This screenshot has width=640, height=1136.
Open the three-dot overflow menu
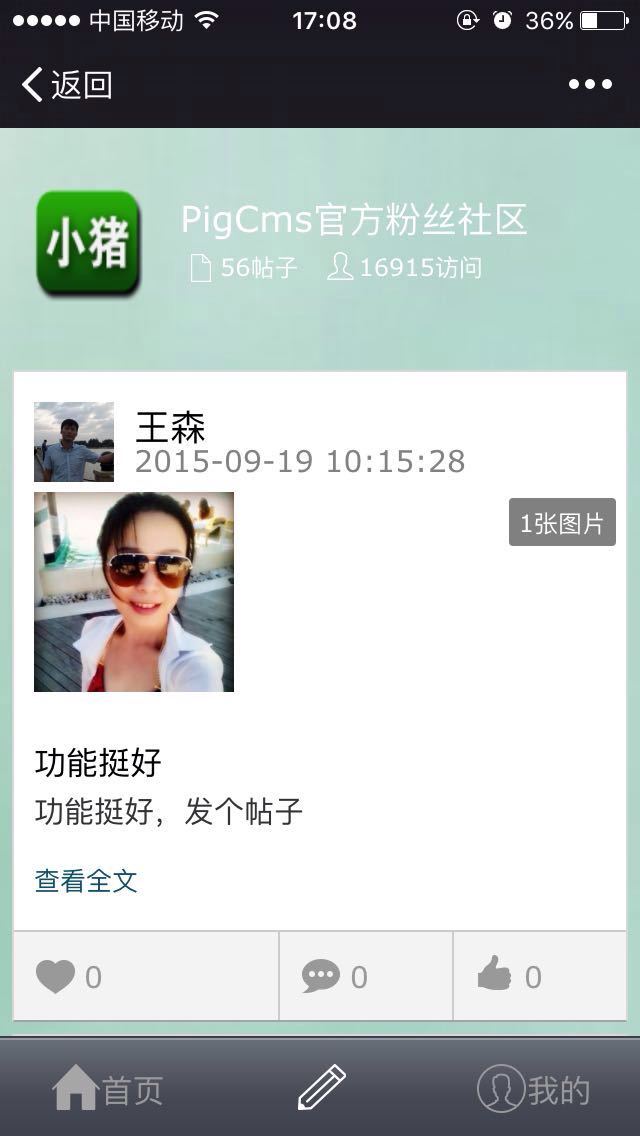[x=590, y=85]
